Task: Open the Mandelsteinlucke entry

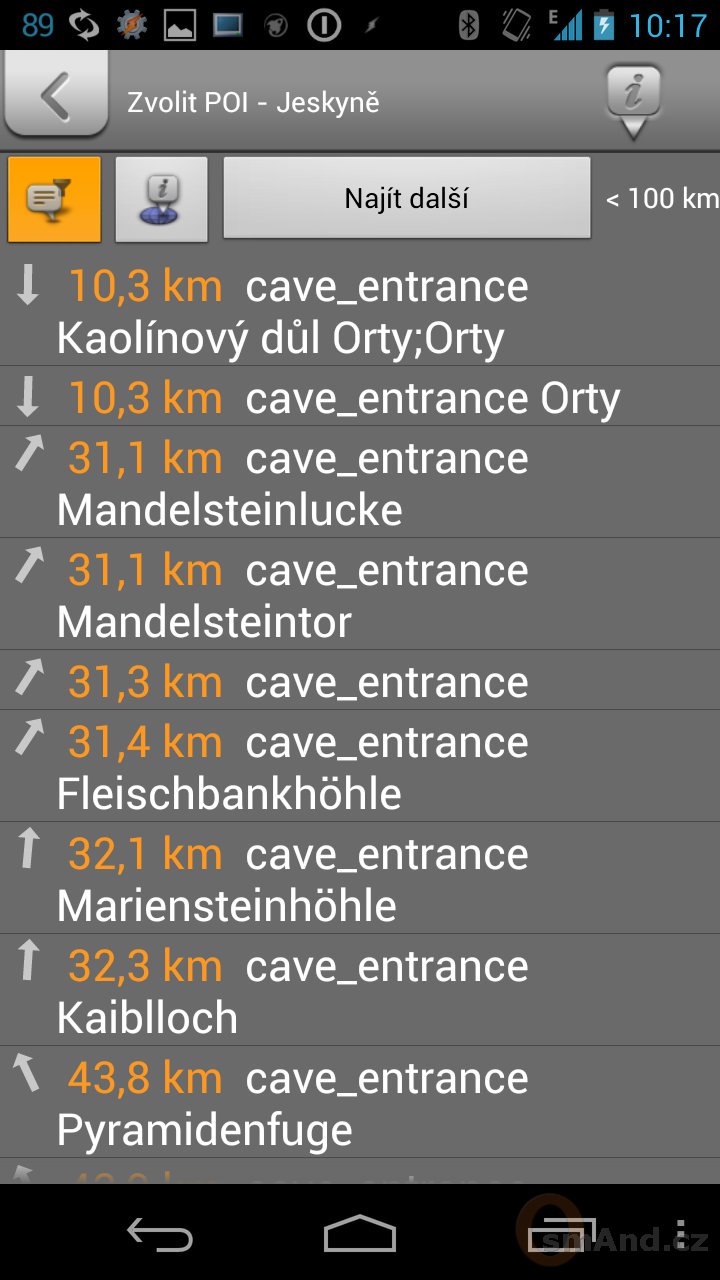Action: 360,482
